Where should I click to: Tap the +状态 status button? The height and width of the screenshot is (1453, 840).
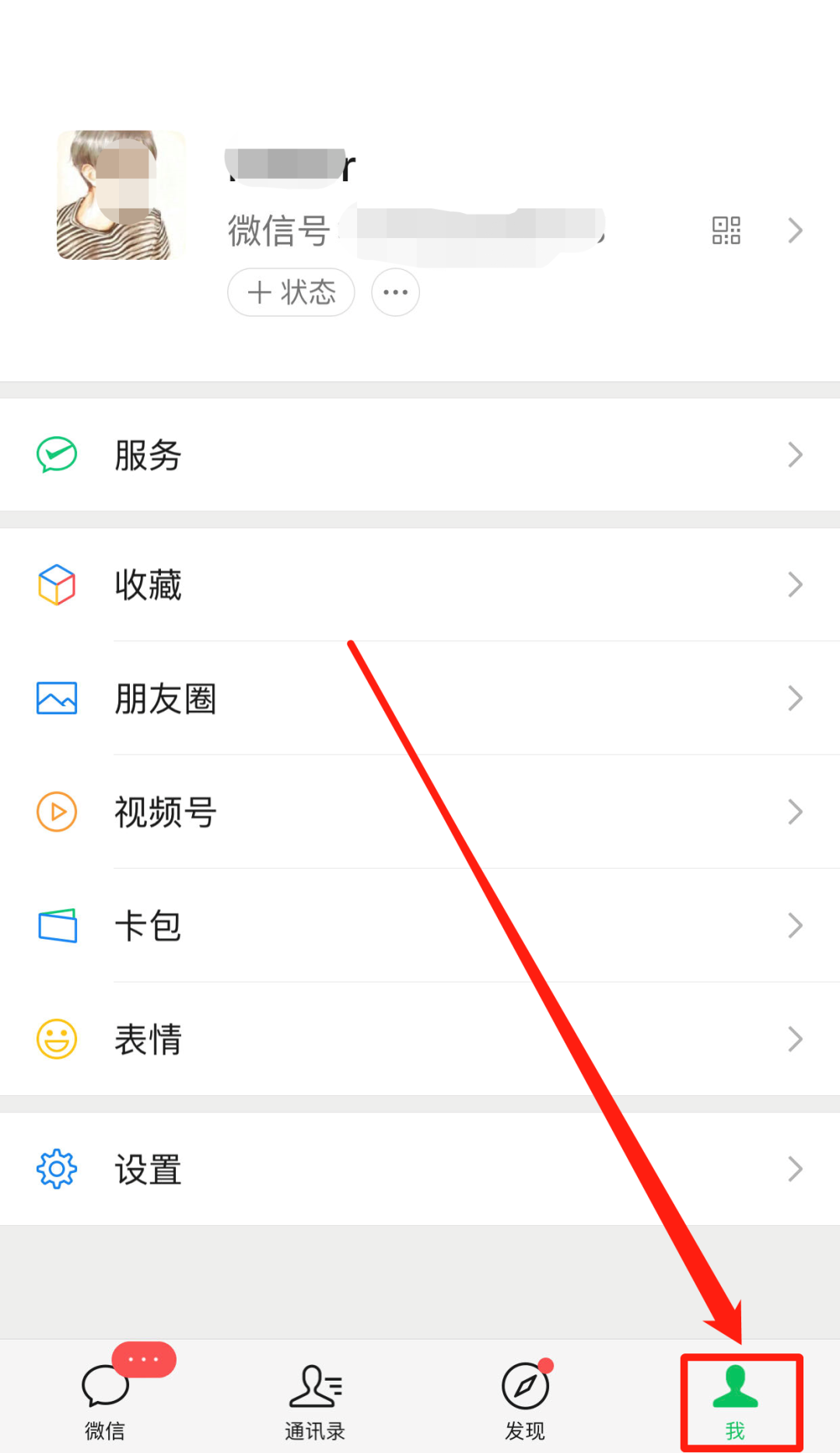291,292
